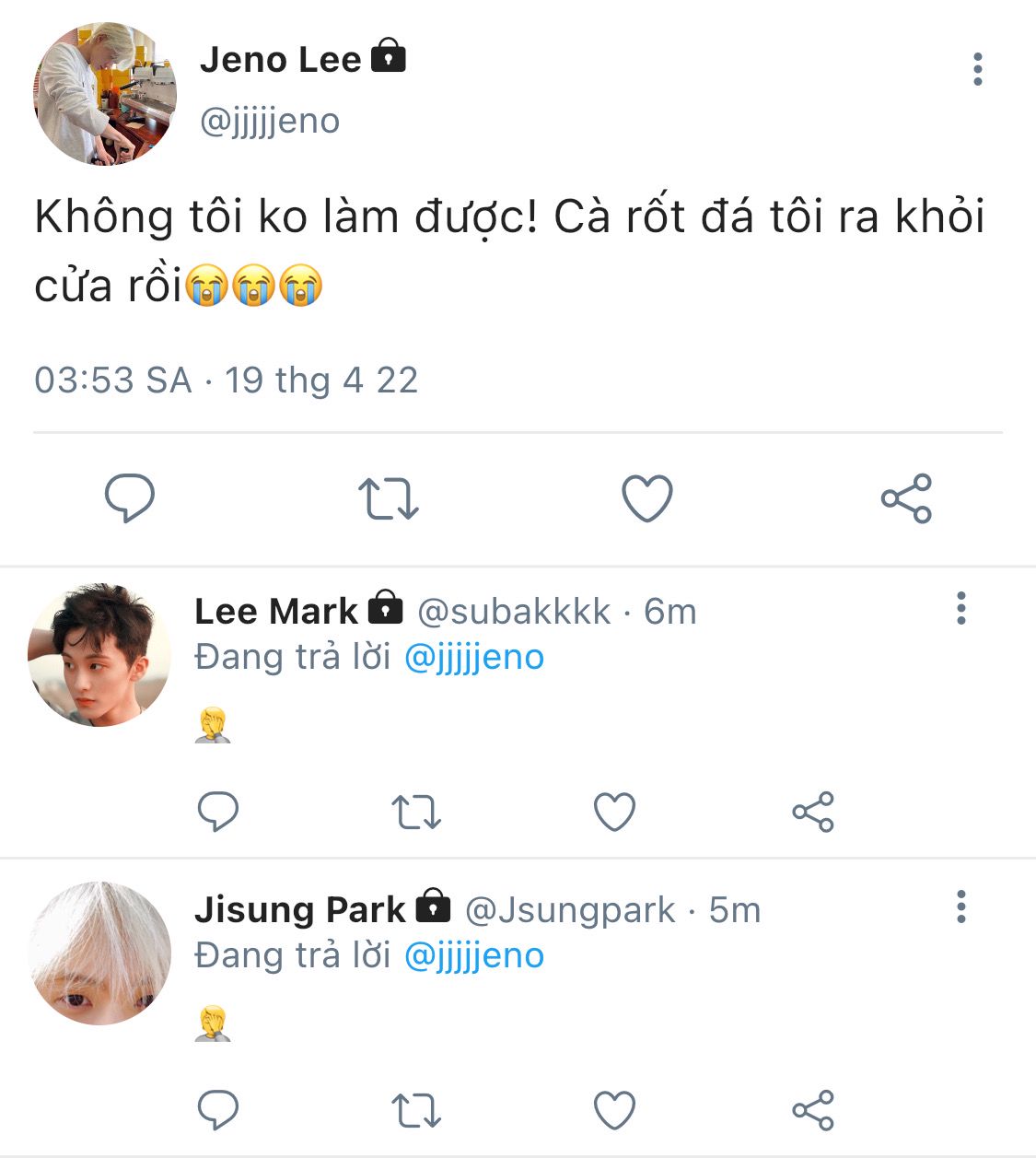Share Jeno Lee's tweet
The height and width of the screenshot is (1158, 1036).
click(906, 498)
